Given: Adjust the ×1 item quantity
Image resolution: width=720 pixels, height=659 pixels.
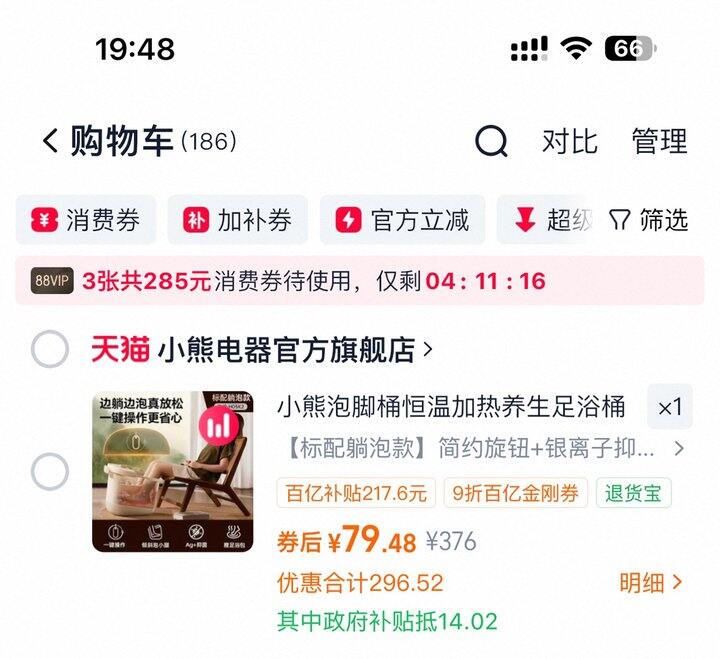Looking at the screenshot, I should [x=669, y=407].
